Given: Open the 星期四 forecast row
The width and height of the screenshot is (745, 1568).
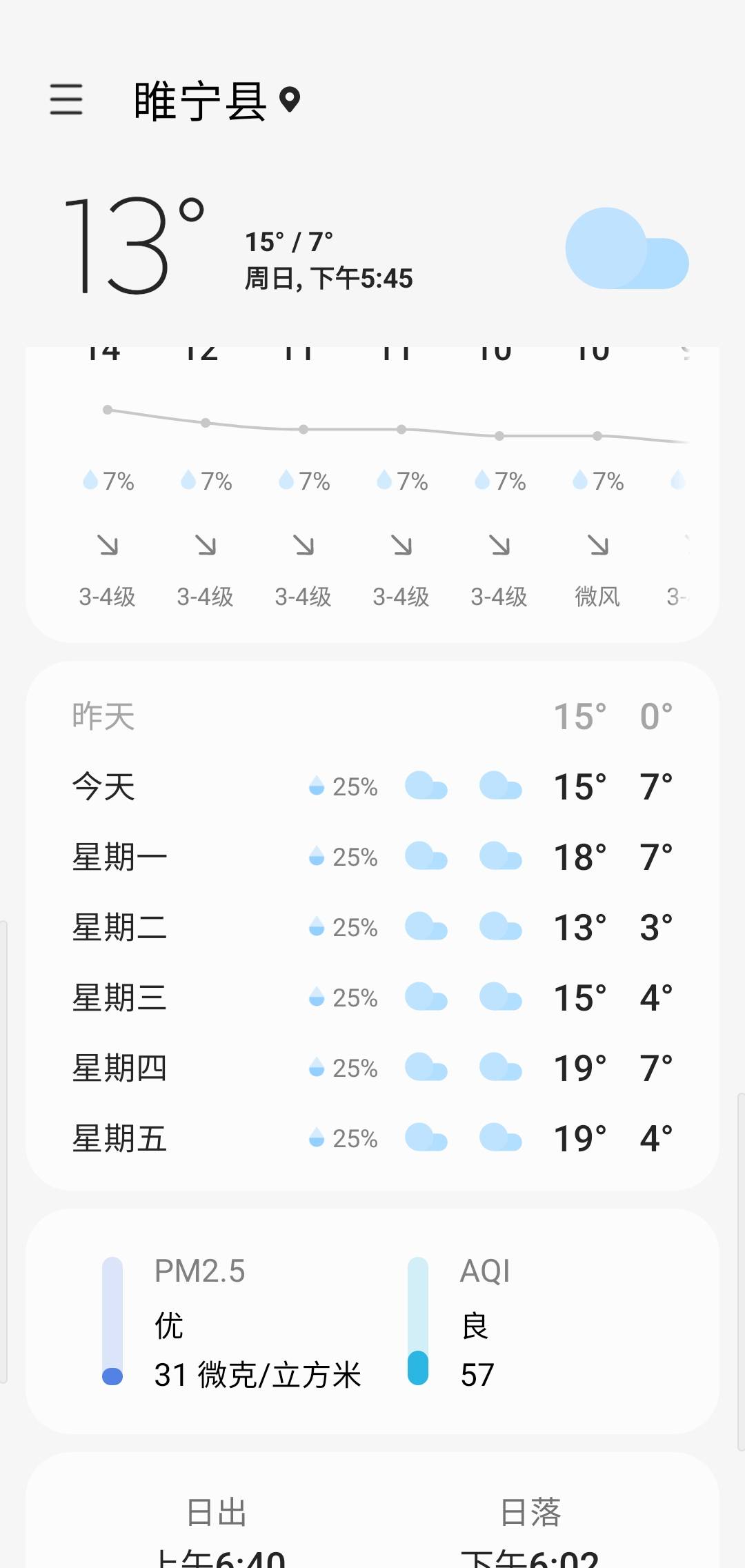Looking at the screenshot, I should (372, 1068).
